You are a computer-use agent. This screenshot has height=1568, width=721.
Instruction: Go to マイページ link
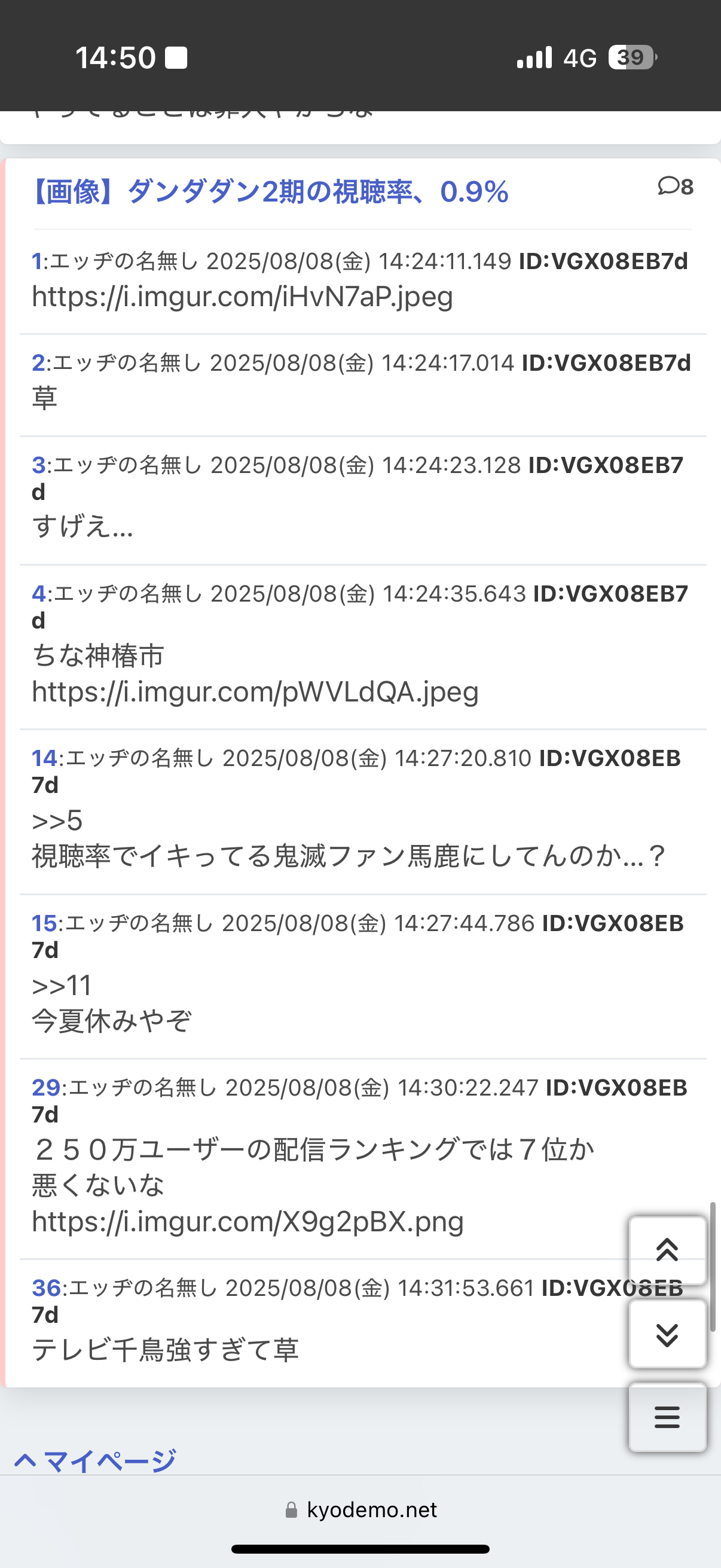click(96, 1461)
